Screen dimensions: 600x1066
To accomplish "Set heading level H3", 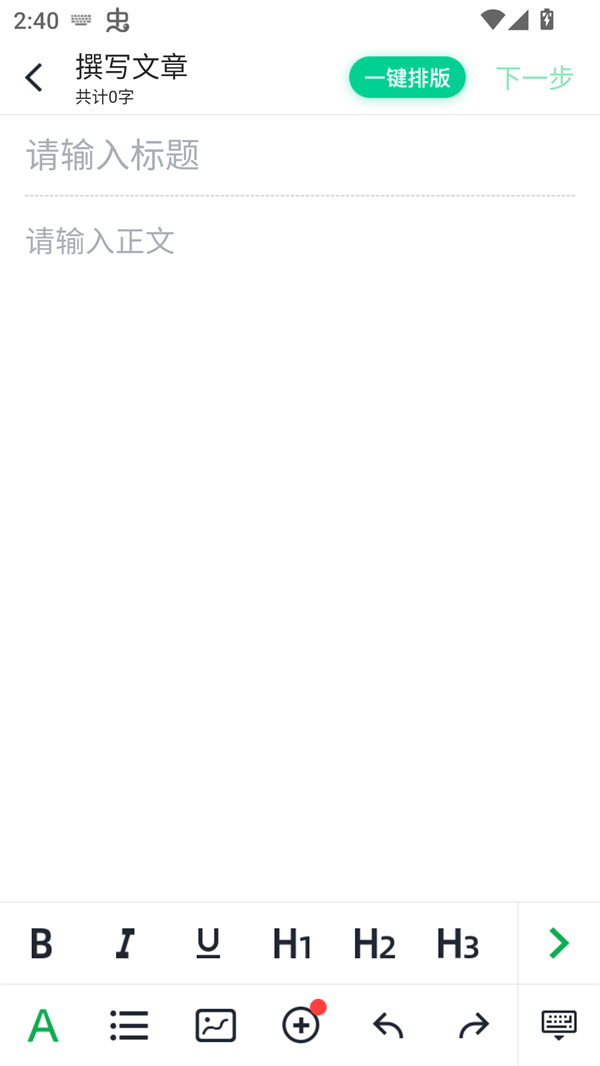I will pyautogui.click(x=457, y=943).
